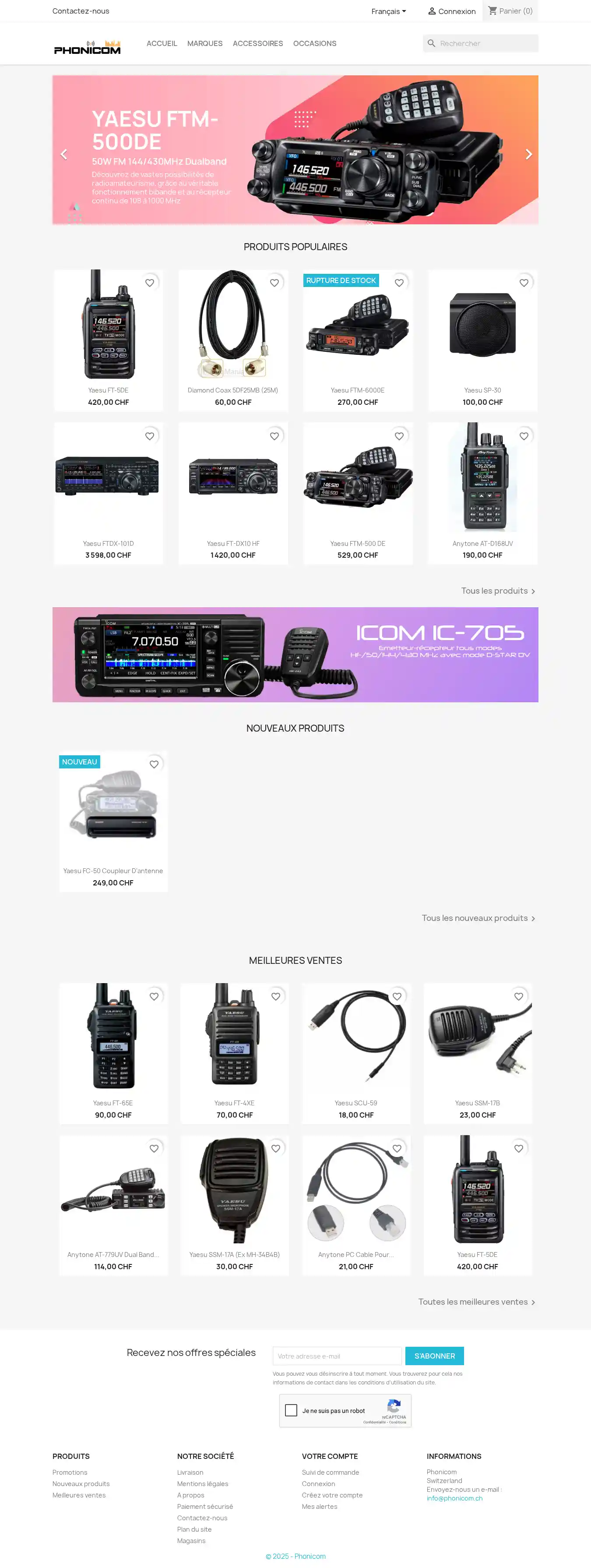This screenshot has height=1568, width=591.
Task: Switch to OCCASIONS page
Action: (314, 43)
